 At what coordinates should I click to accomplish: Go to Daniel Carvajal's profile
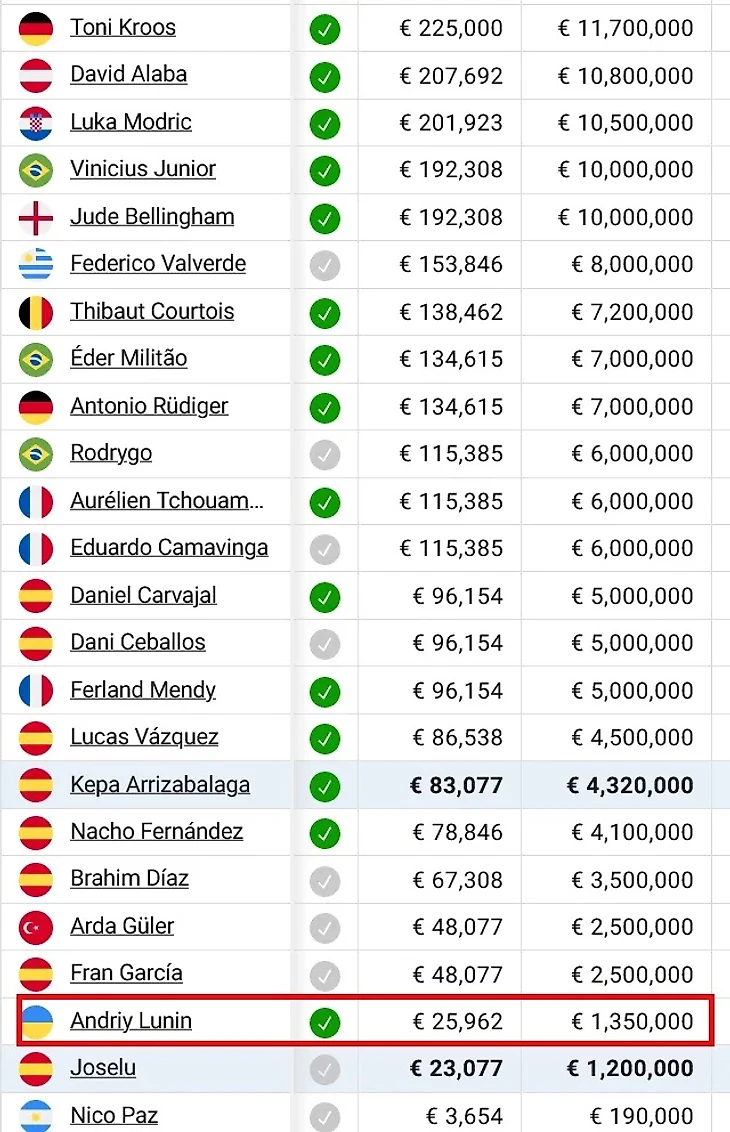coord(143,595)
